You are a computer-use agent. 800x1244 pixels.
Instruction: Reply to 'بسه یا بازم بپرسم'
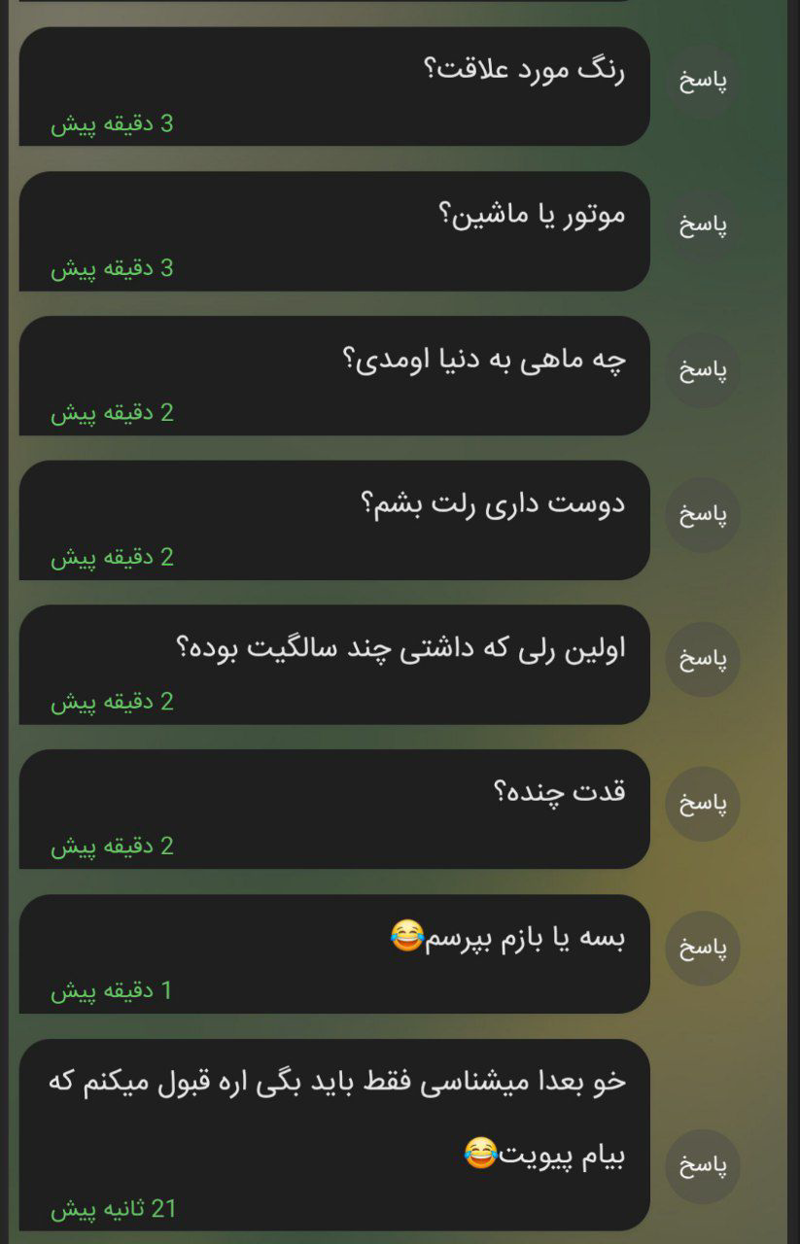point(703,948)
